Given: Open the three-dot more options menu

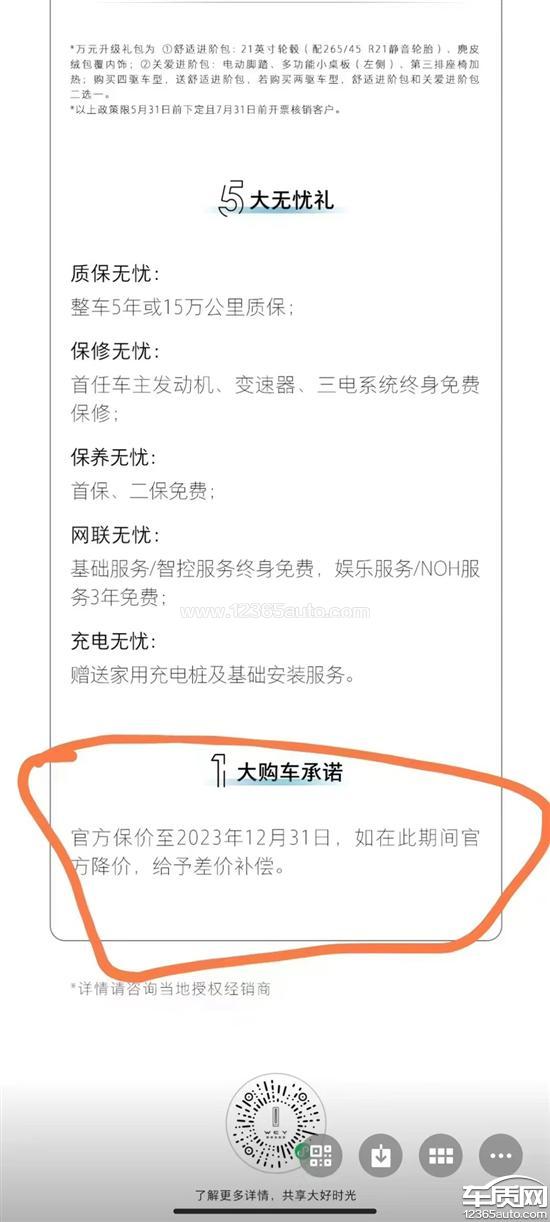Looking at the screenshot, I should [501, 1157].
